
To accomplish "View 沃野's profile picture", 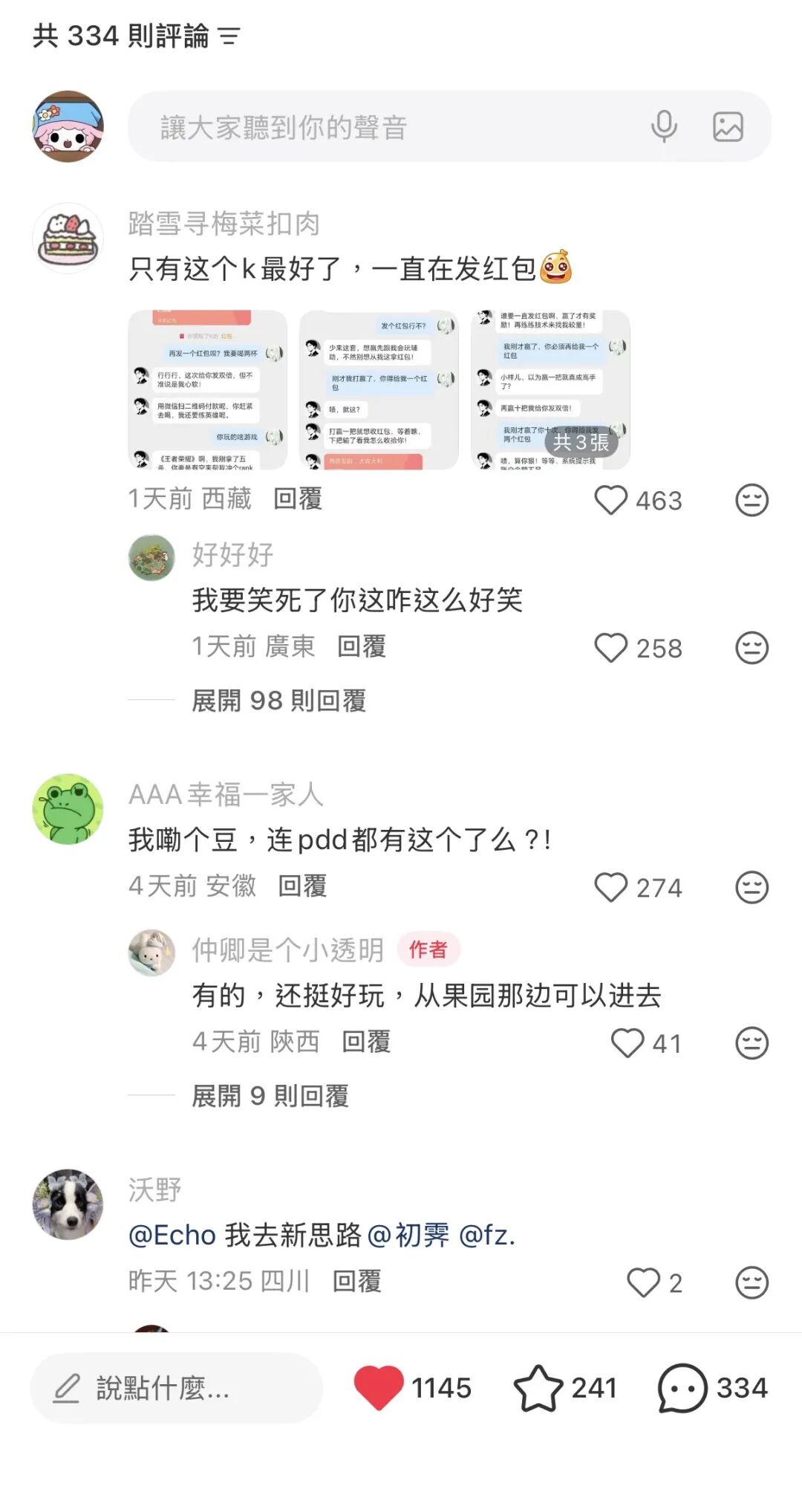I will [68, 1204].
